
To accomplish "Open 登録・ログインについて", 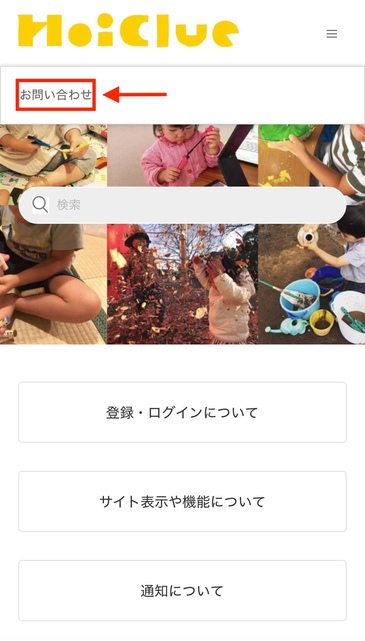I will click(182, 412).
